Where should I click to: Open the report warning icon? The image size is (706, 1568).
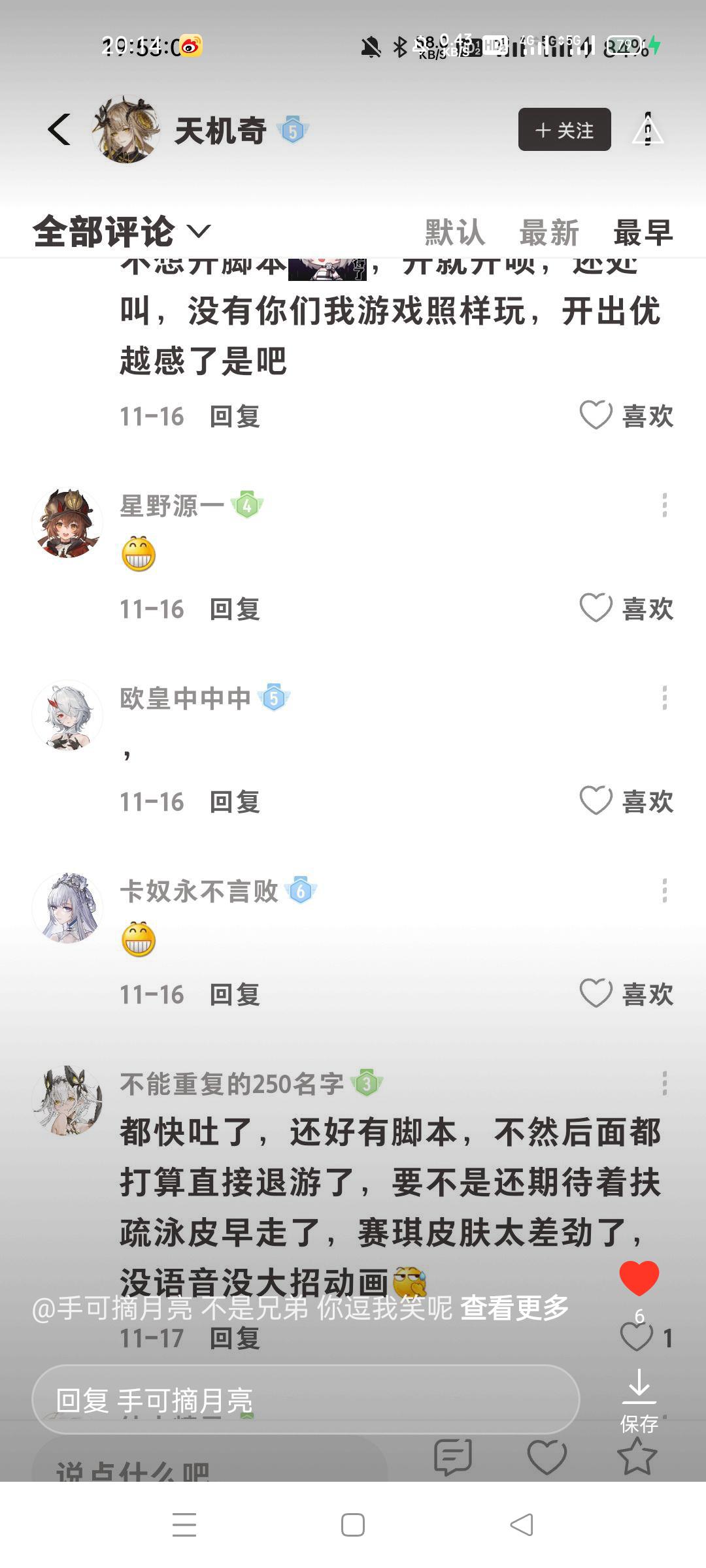[x=647, y=129]
